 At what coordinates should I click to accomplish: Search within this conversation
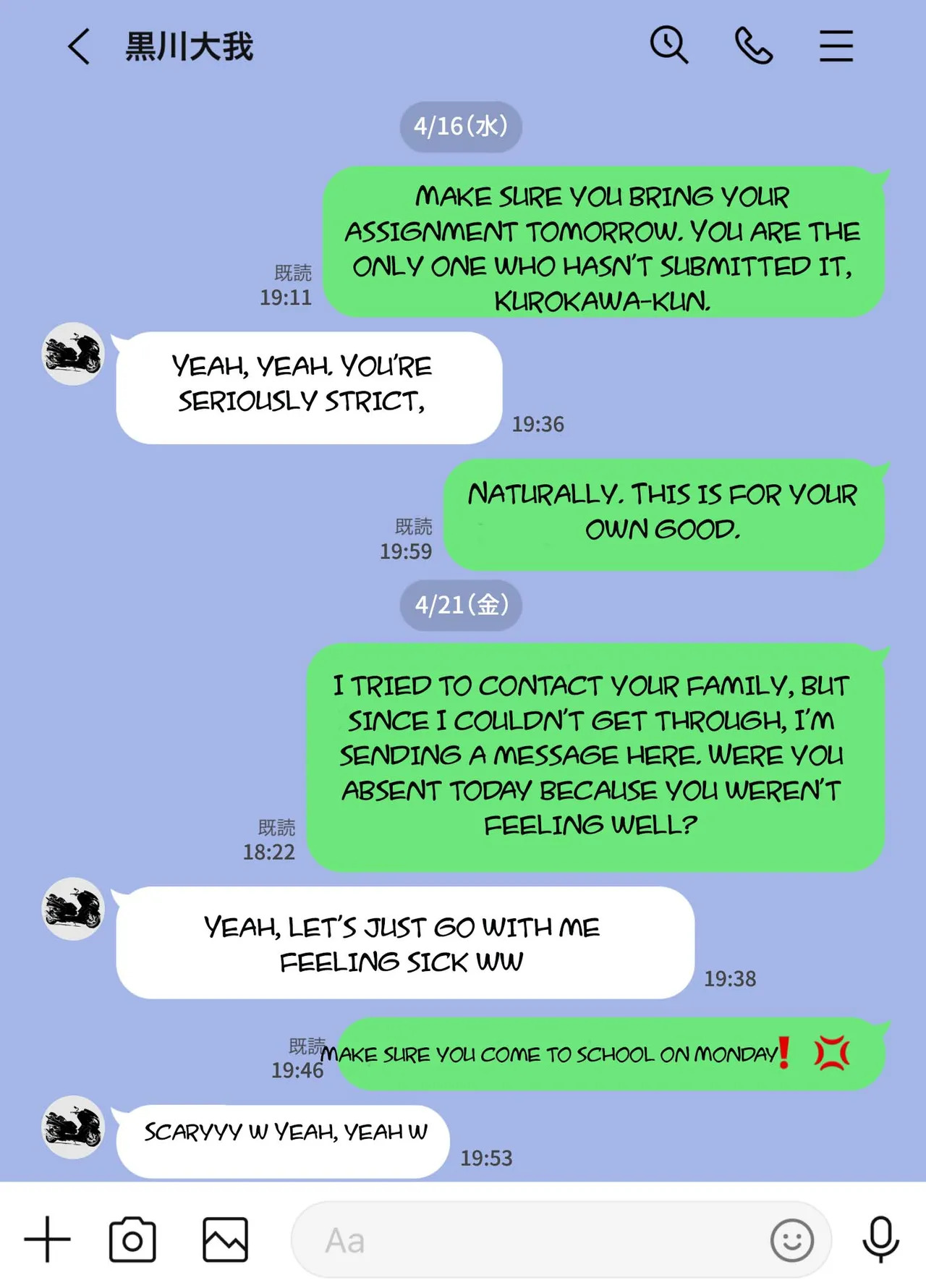668,46
